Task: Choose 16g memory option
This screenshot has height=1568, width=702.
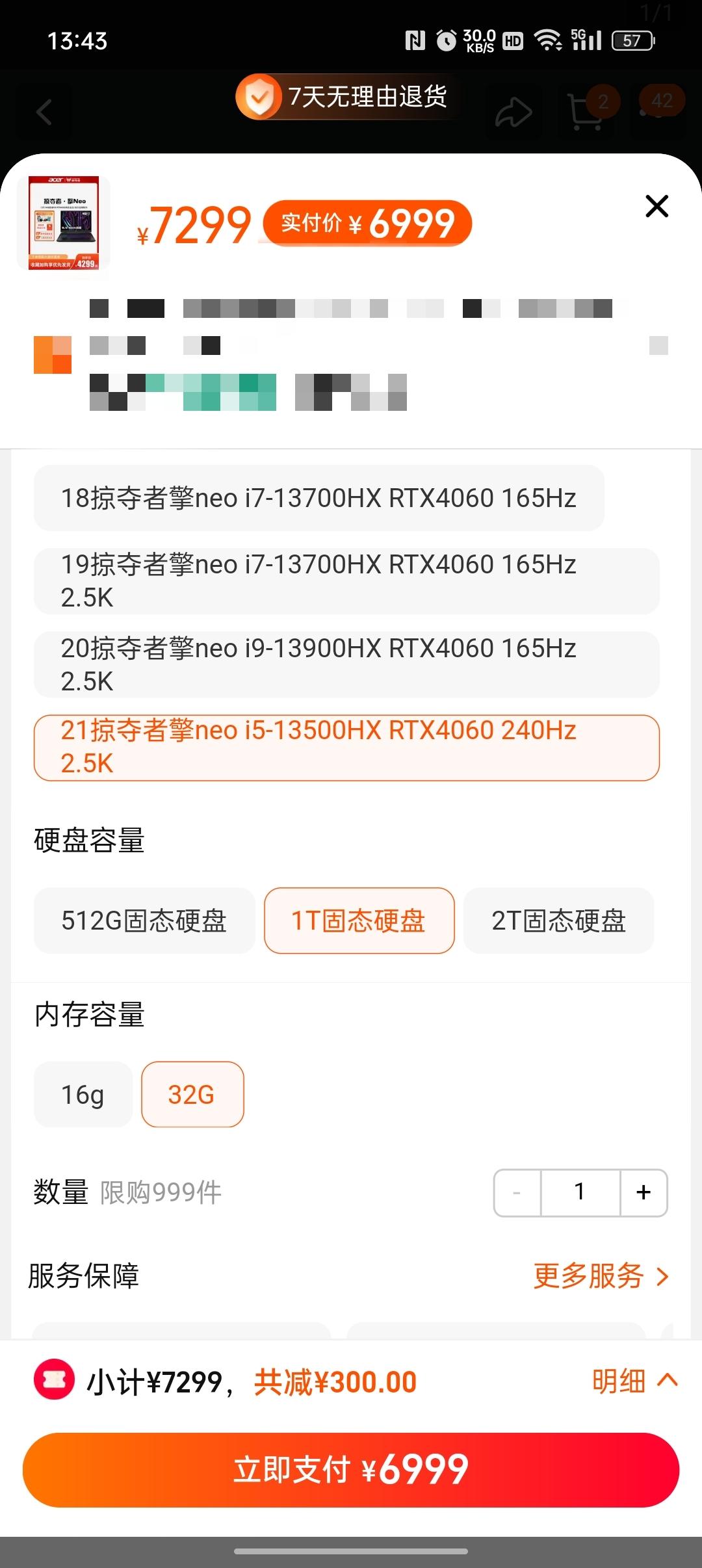Action: [x=83, y=1094]
